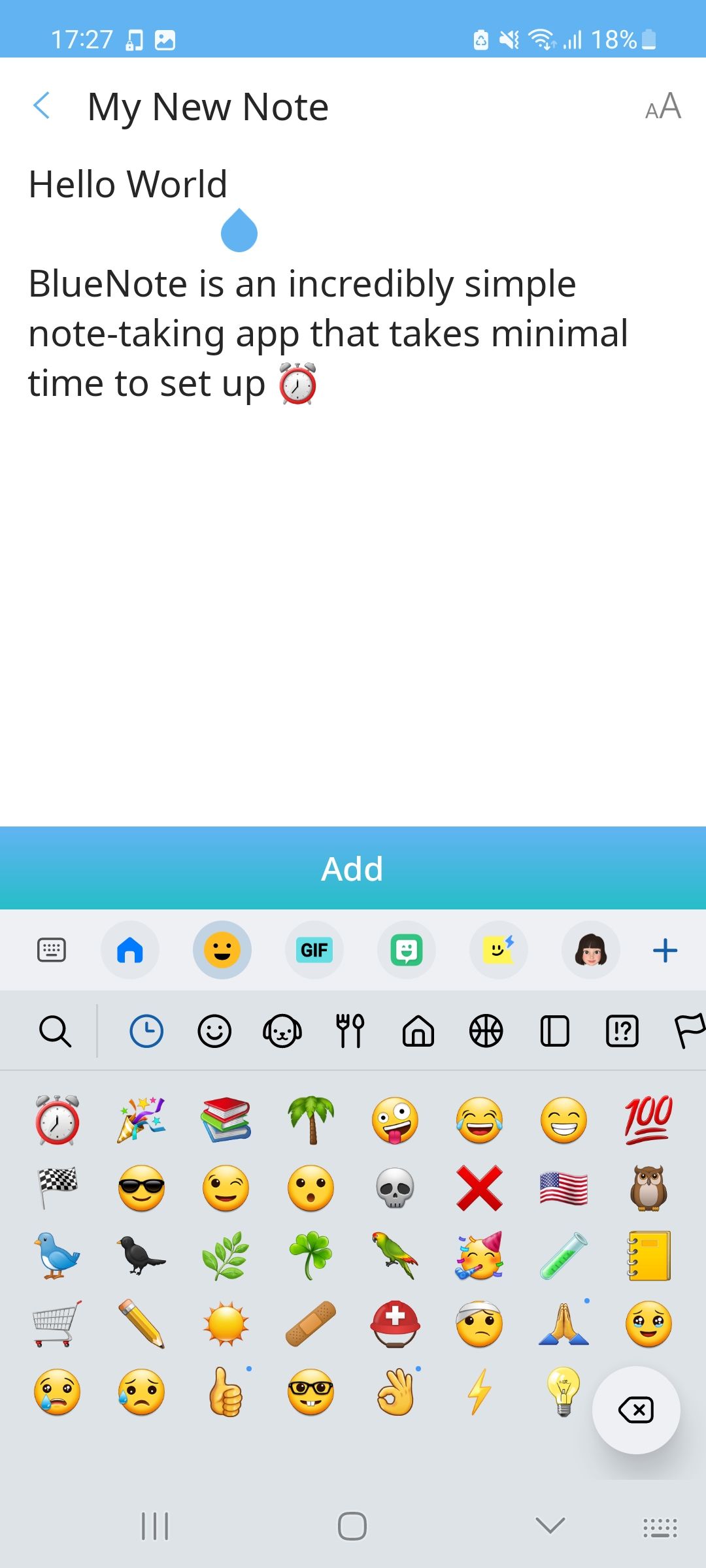Open the flags emoji category

(x=691, y=1031)
